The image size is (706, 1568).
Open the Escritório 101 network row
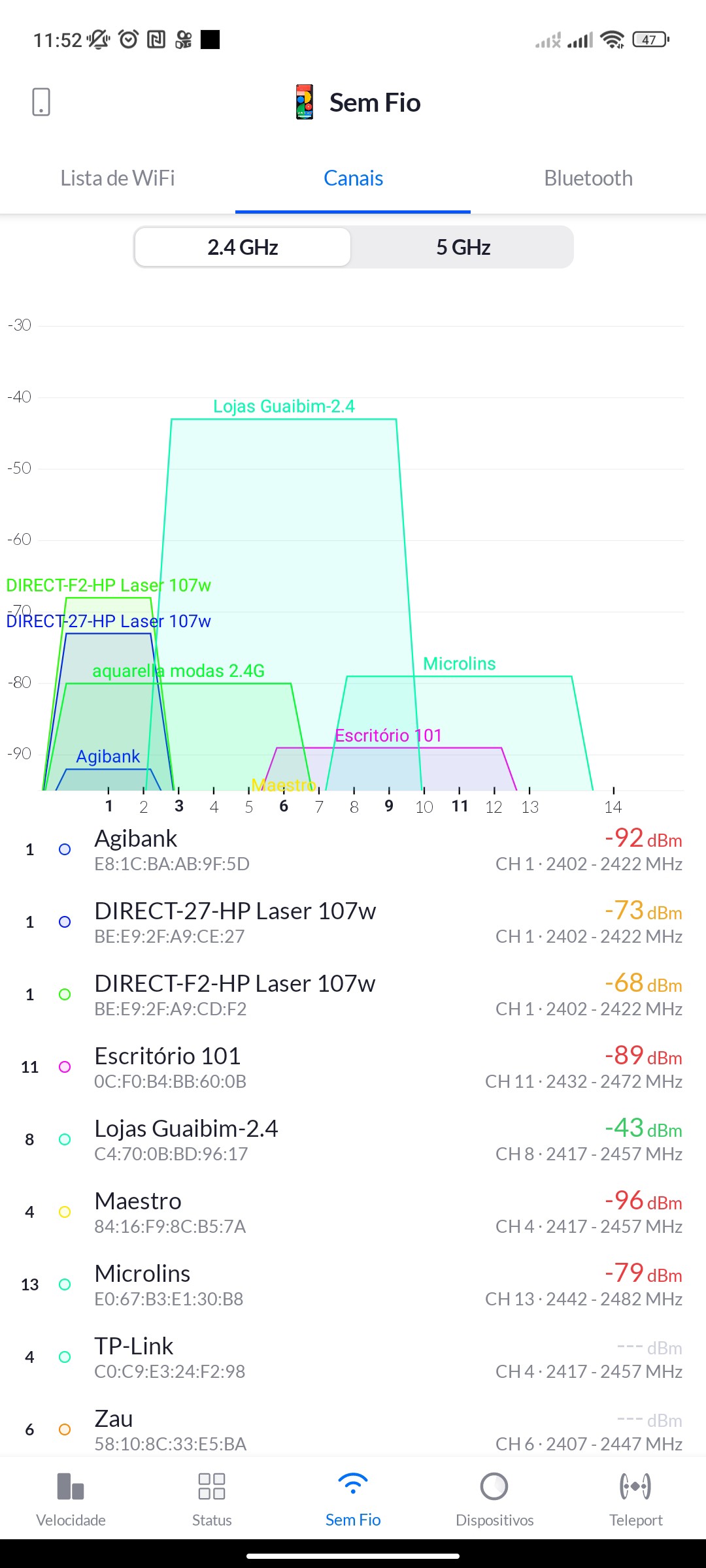[353, 1068]
